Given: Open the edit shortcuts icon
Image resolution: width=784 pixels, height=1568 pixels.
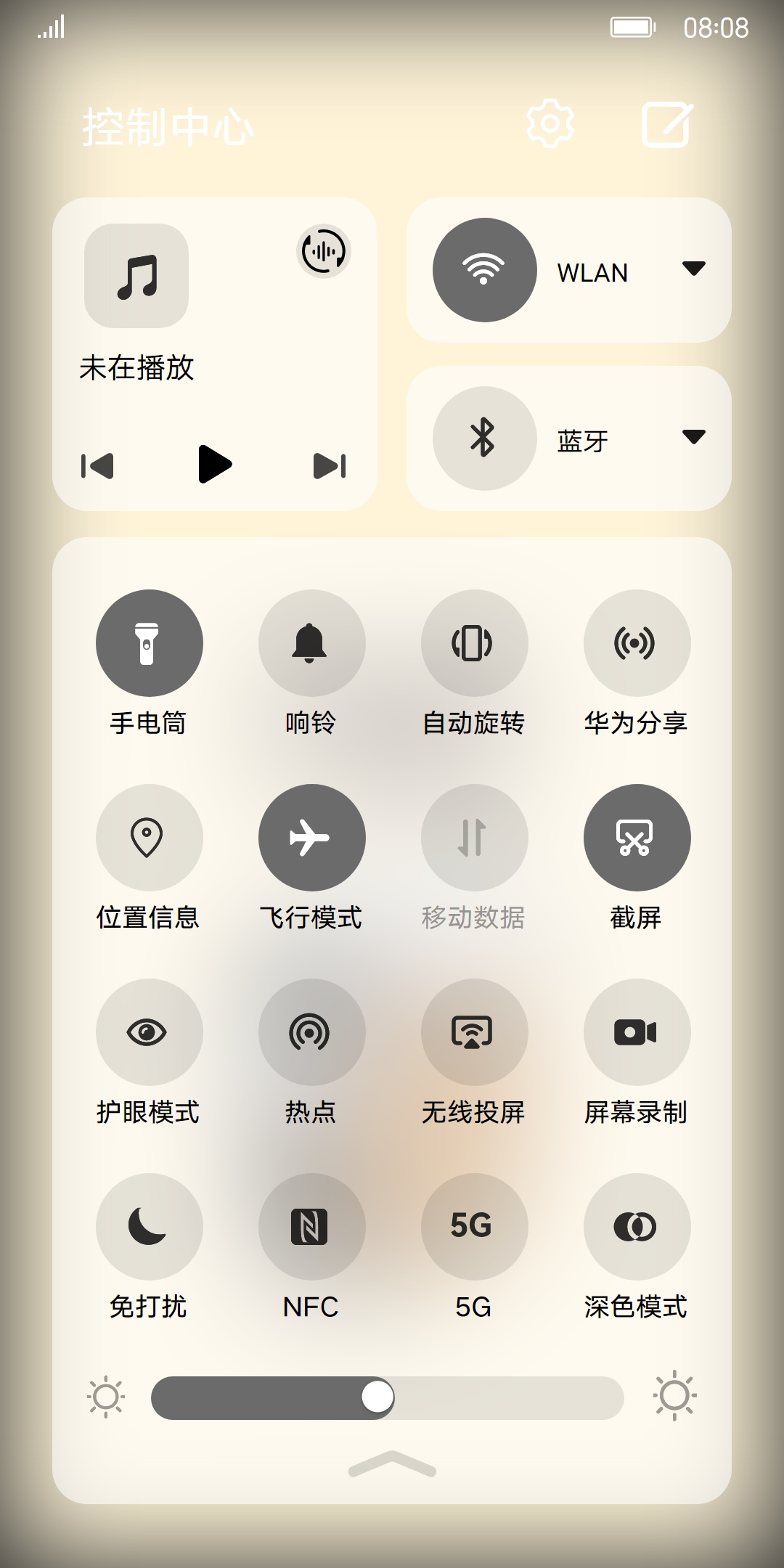Looking at the screenshot, I should click(667, 124).
